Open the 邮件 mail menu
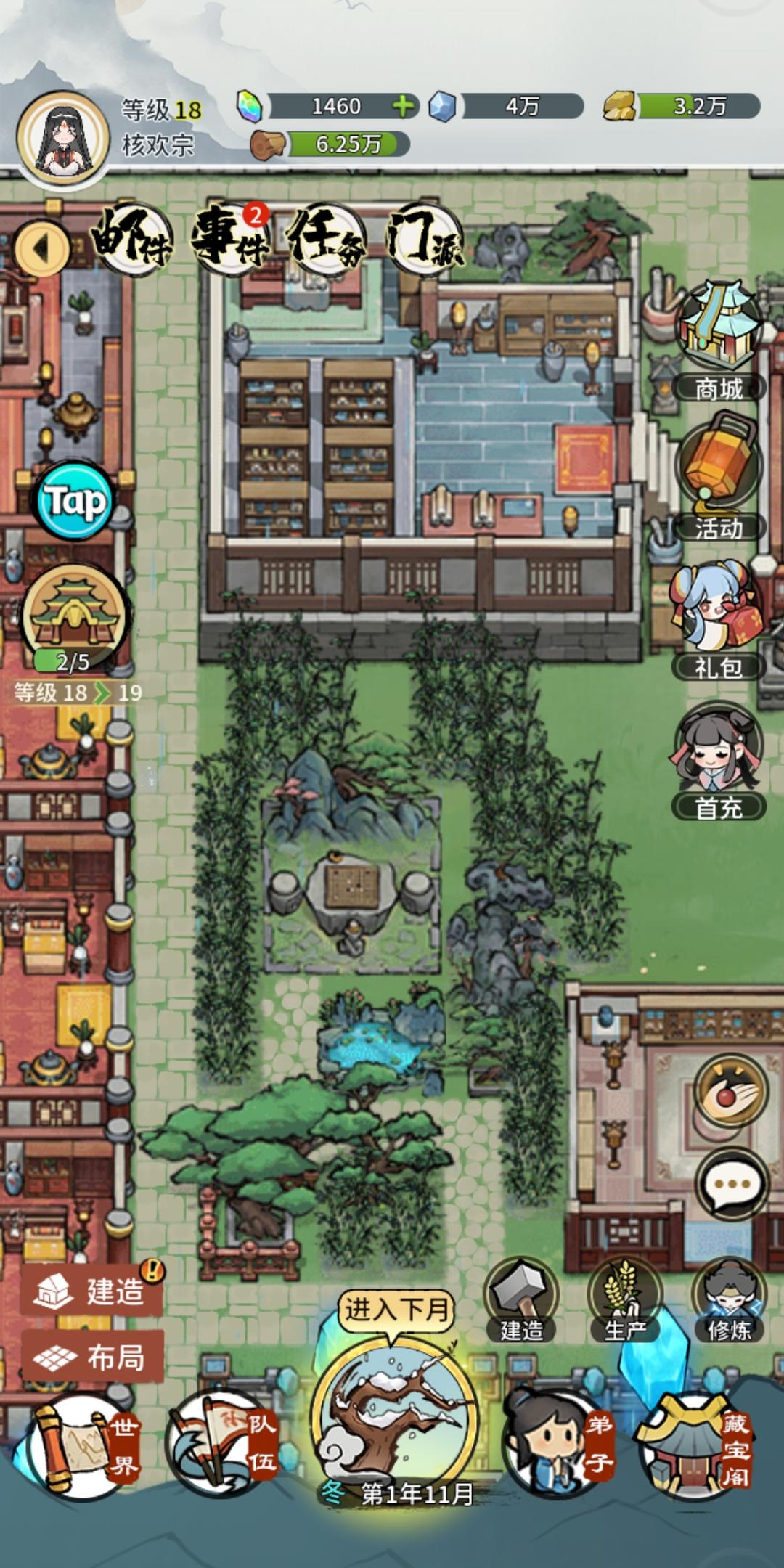 tap(134, 240)
